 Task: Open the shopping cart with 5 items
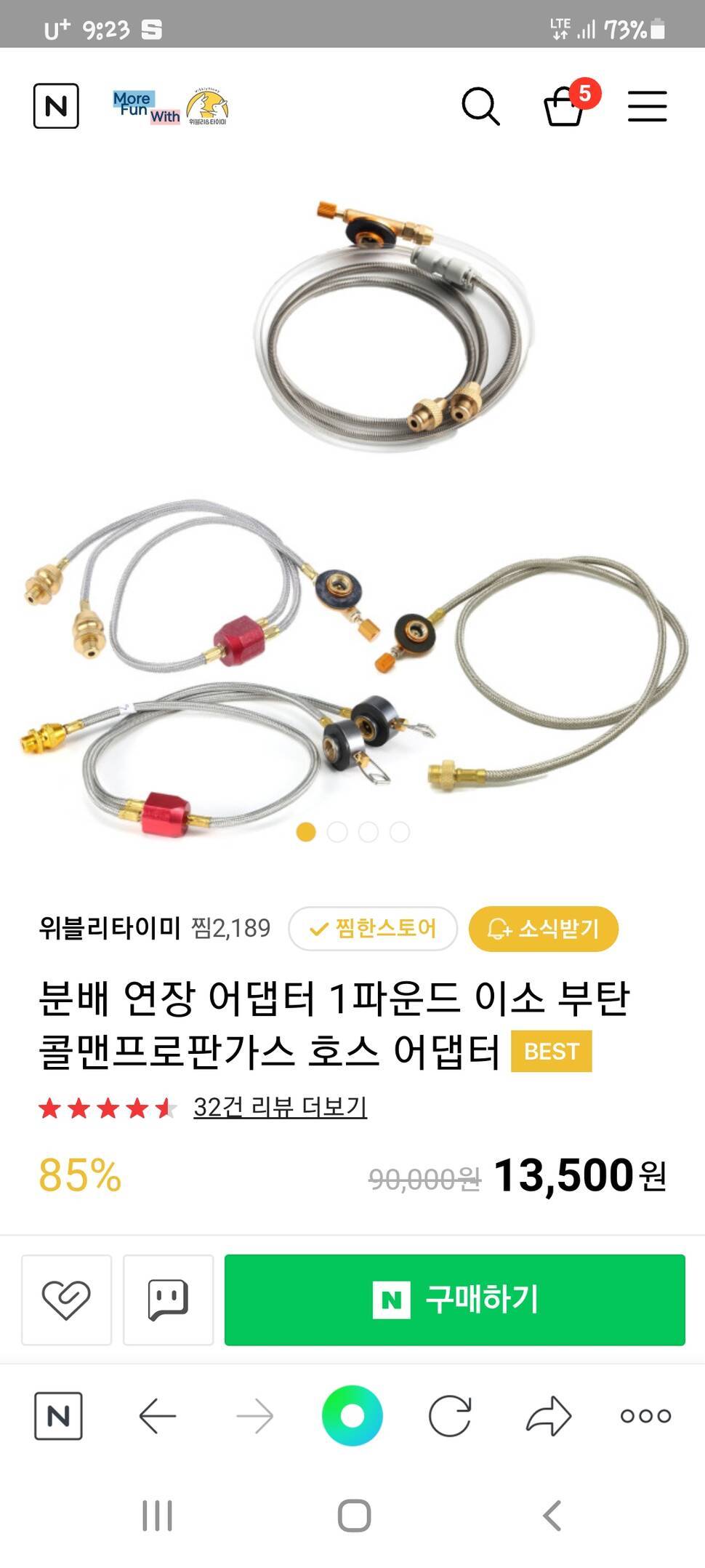click(565, 106)
